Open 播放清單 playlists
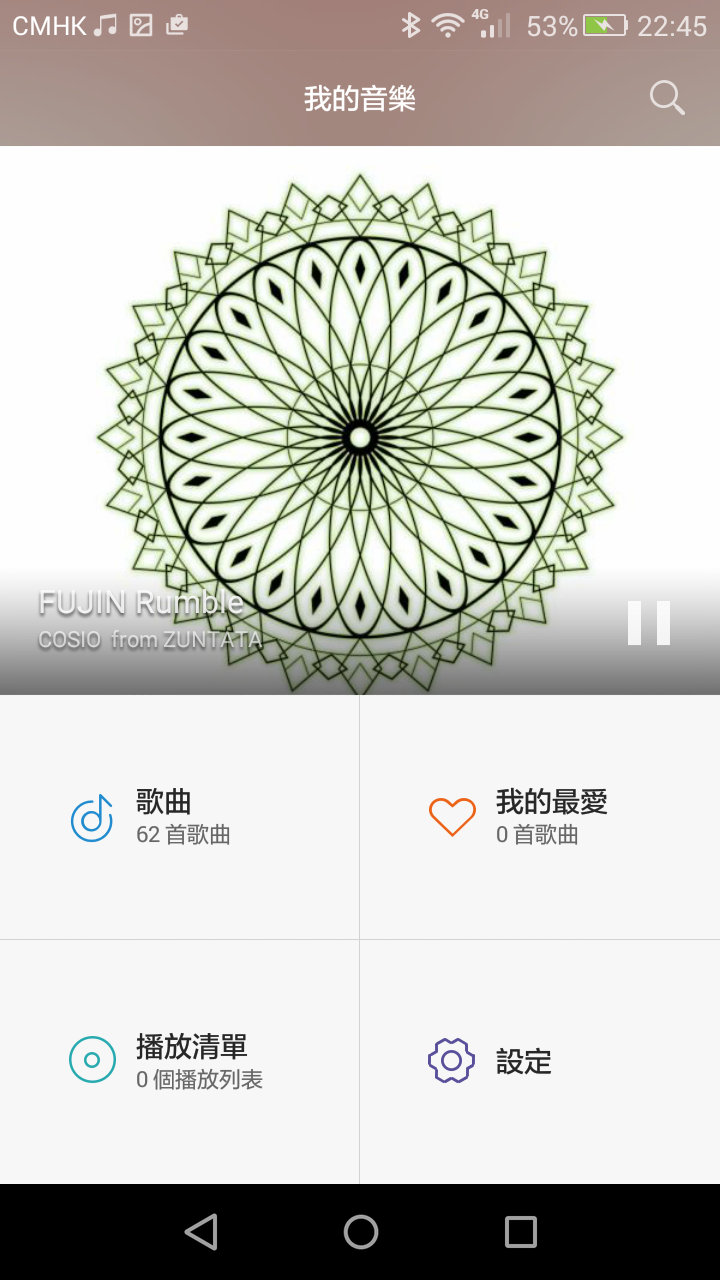The height and width of the screenshot is (1280, 720). click(180, 1062)
